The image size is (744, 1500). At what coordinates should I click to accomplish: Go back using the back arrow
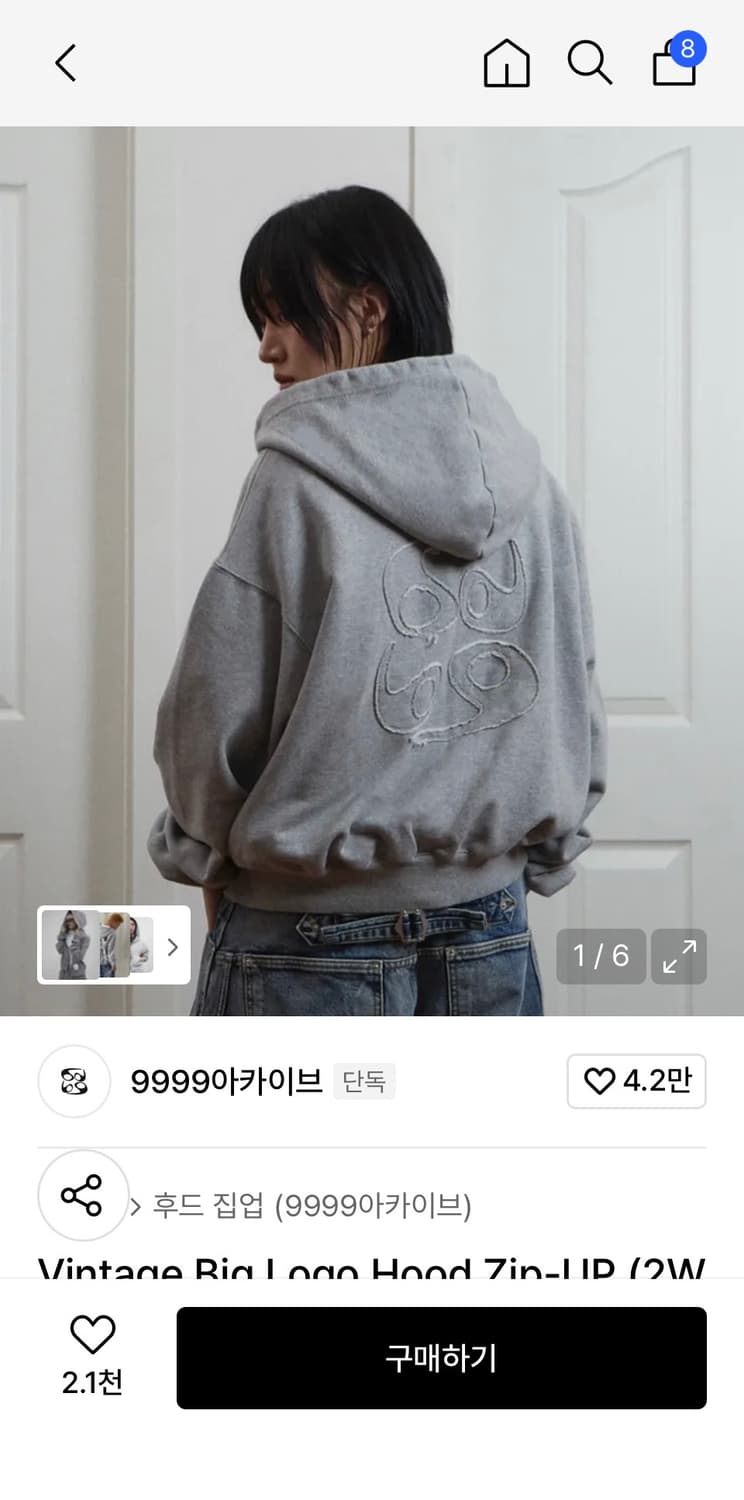(64, 62)
